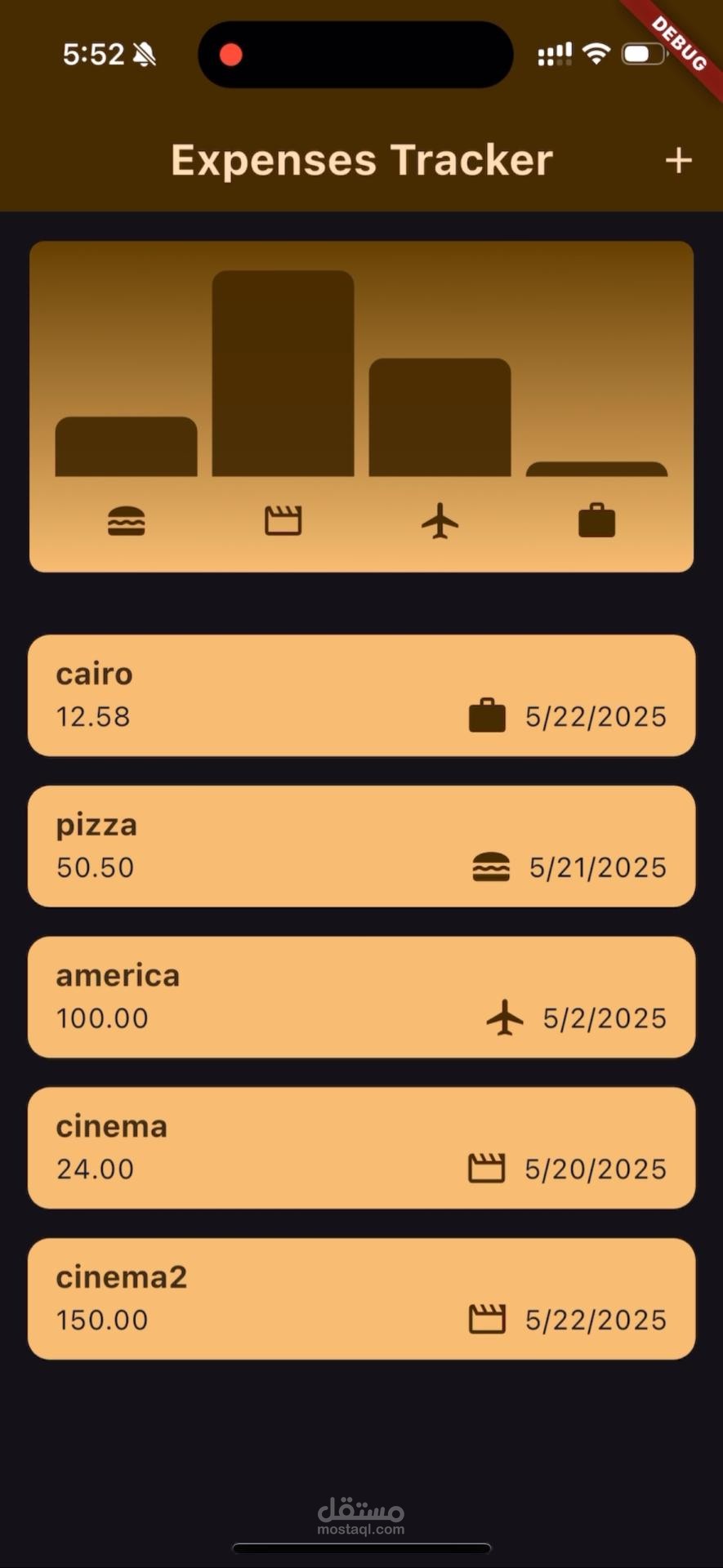View the america expense card
Screen dimensions: 723x1568
[361, 997]
